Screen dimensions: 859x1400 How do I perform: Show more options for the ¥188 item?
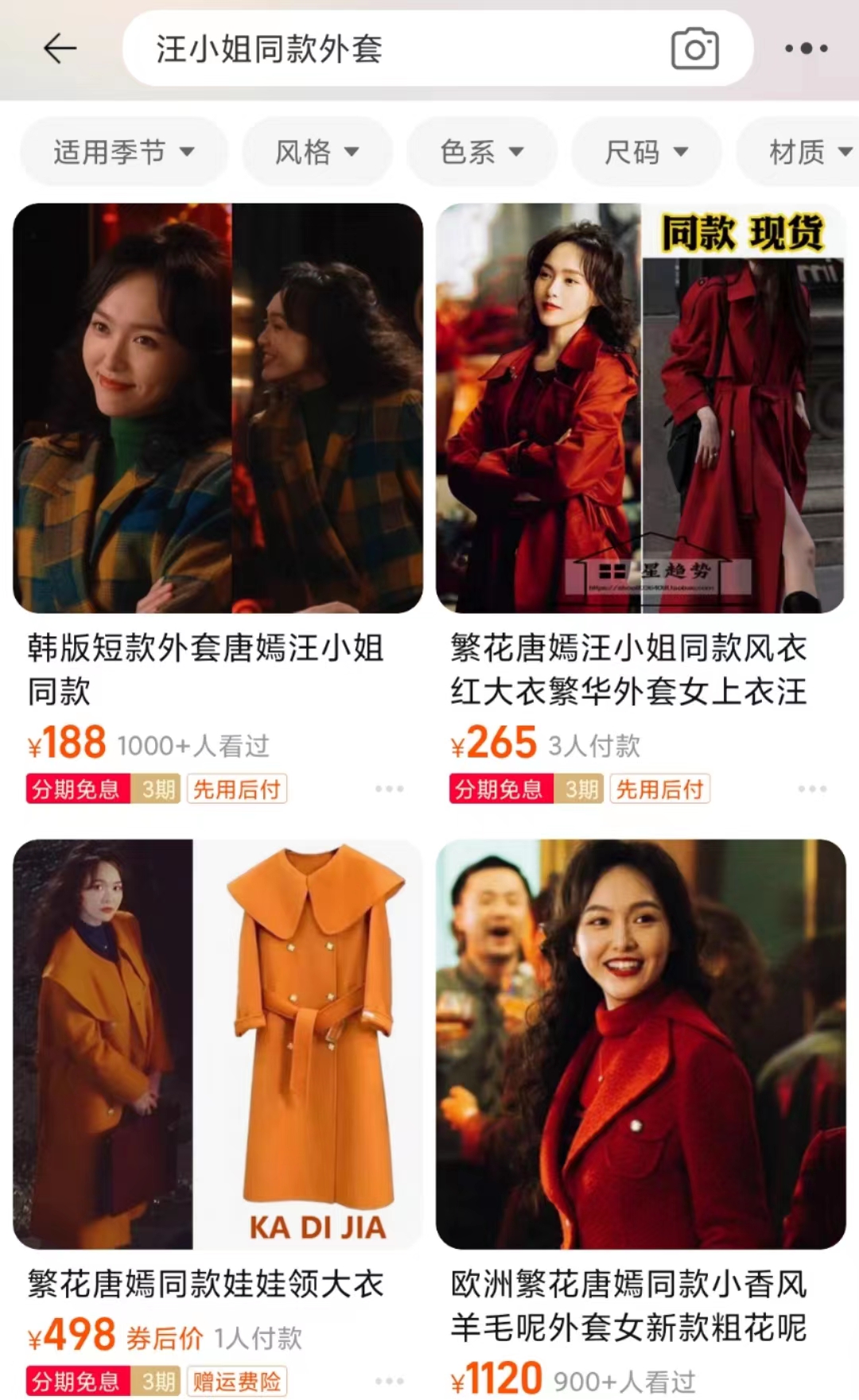[x=389, y=789]
